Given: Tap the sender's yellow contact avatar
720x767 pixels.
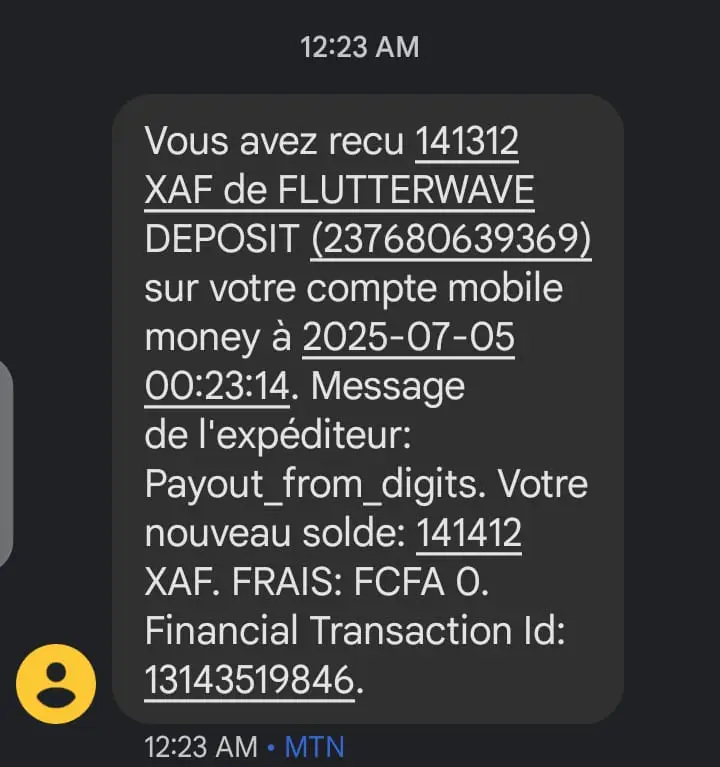Looking at the screenshot, I should click(56, 684).
